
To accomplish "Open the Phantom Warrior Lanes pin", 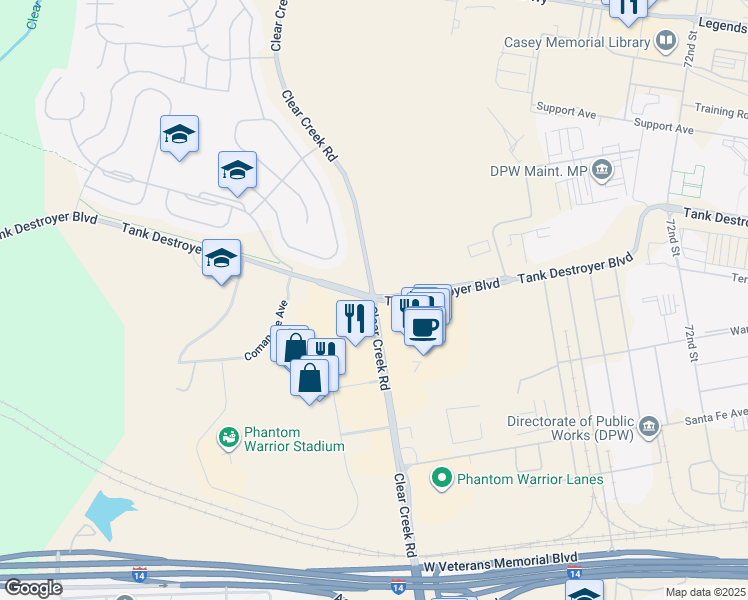I will coord(442,478).
